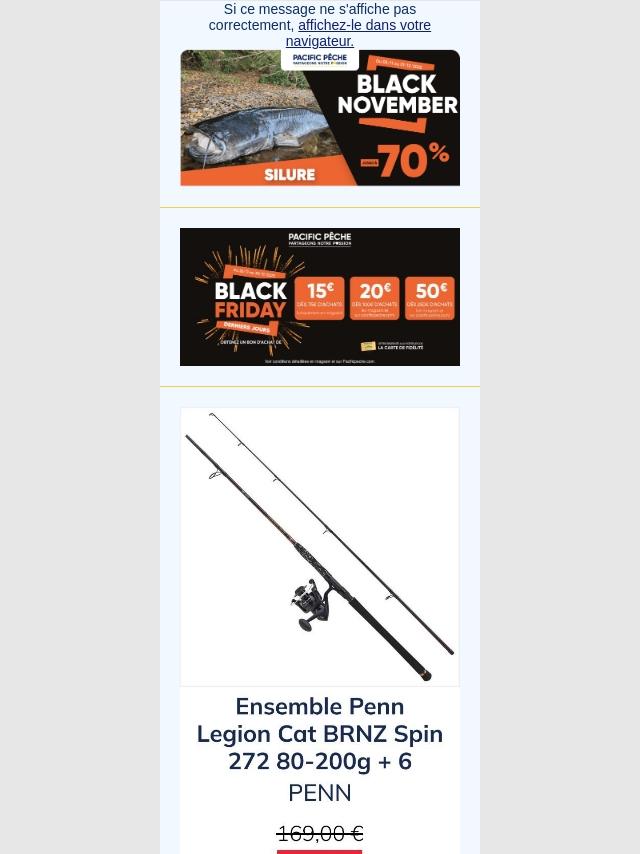Screen dimensions: 640x854
Task: Open the "affichez-le dans votre navigateur" link
Action: pos(364,26)
